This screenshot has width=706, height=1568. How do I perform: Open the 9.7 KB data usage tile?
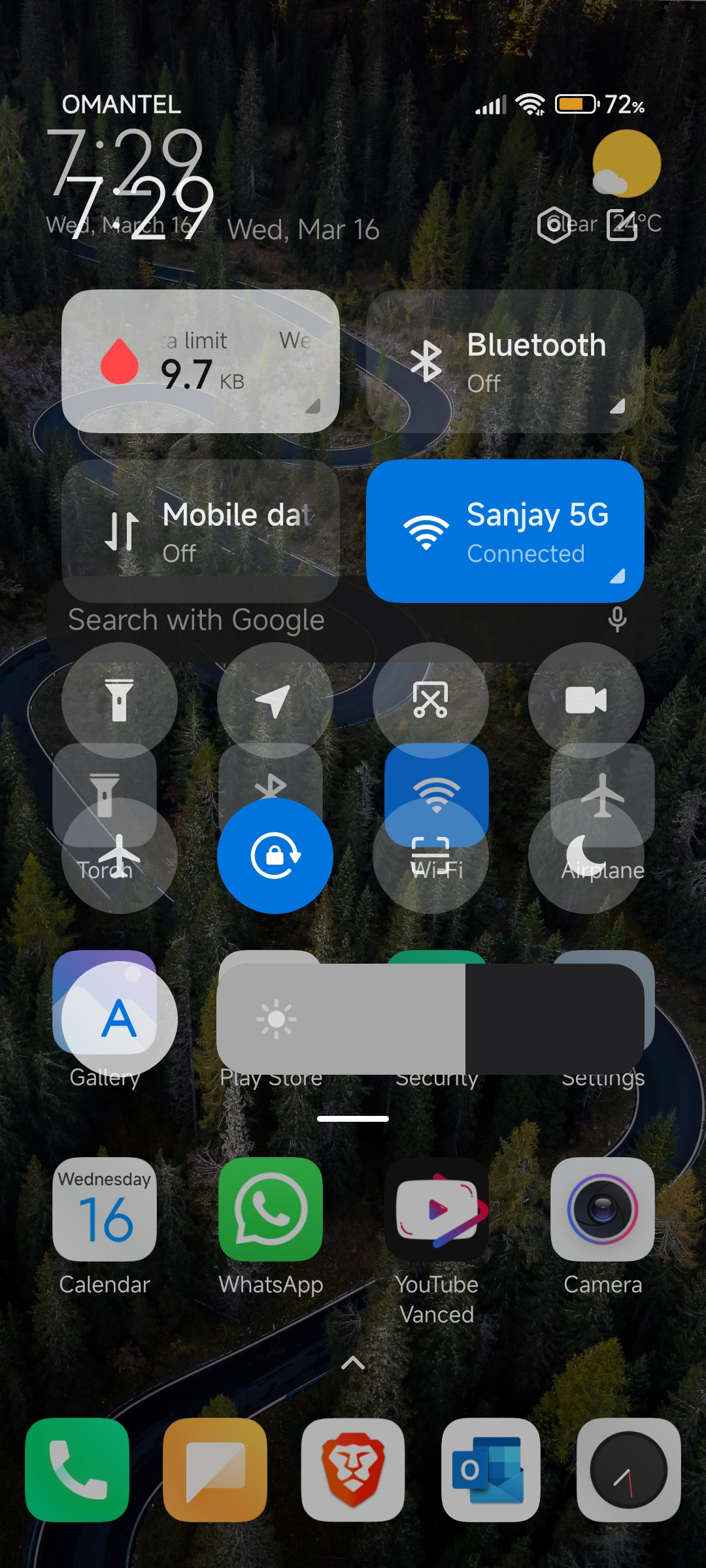pos(201,361)
